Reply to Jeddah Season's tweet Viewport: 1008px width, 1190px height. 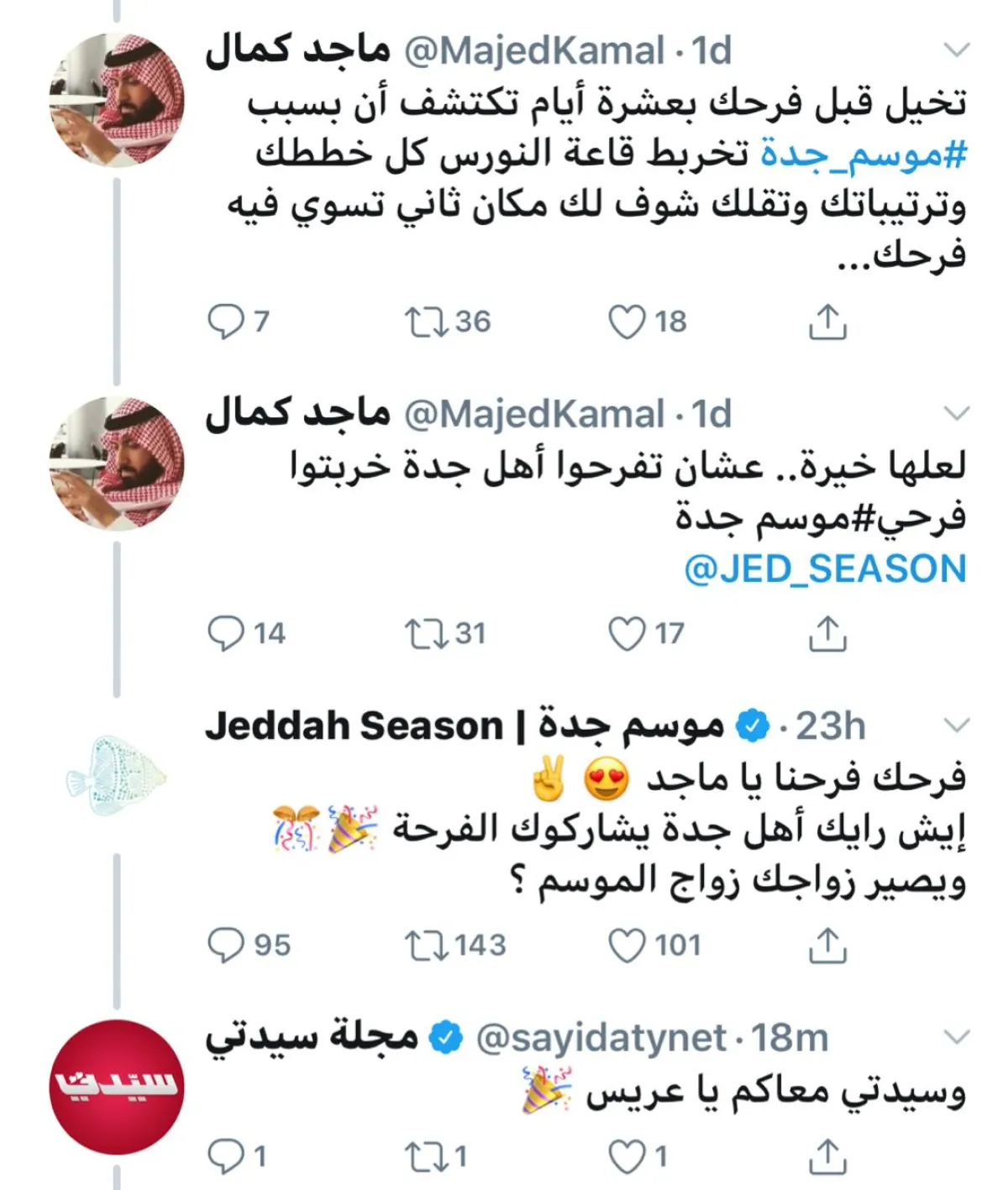225,945
